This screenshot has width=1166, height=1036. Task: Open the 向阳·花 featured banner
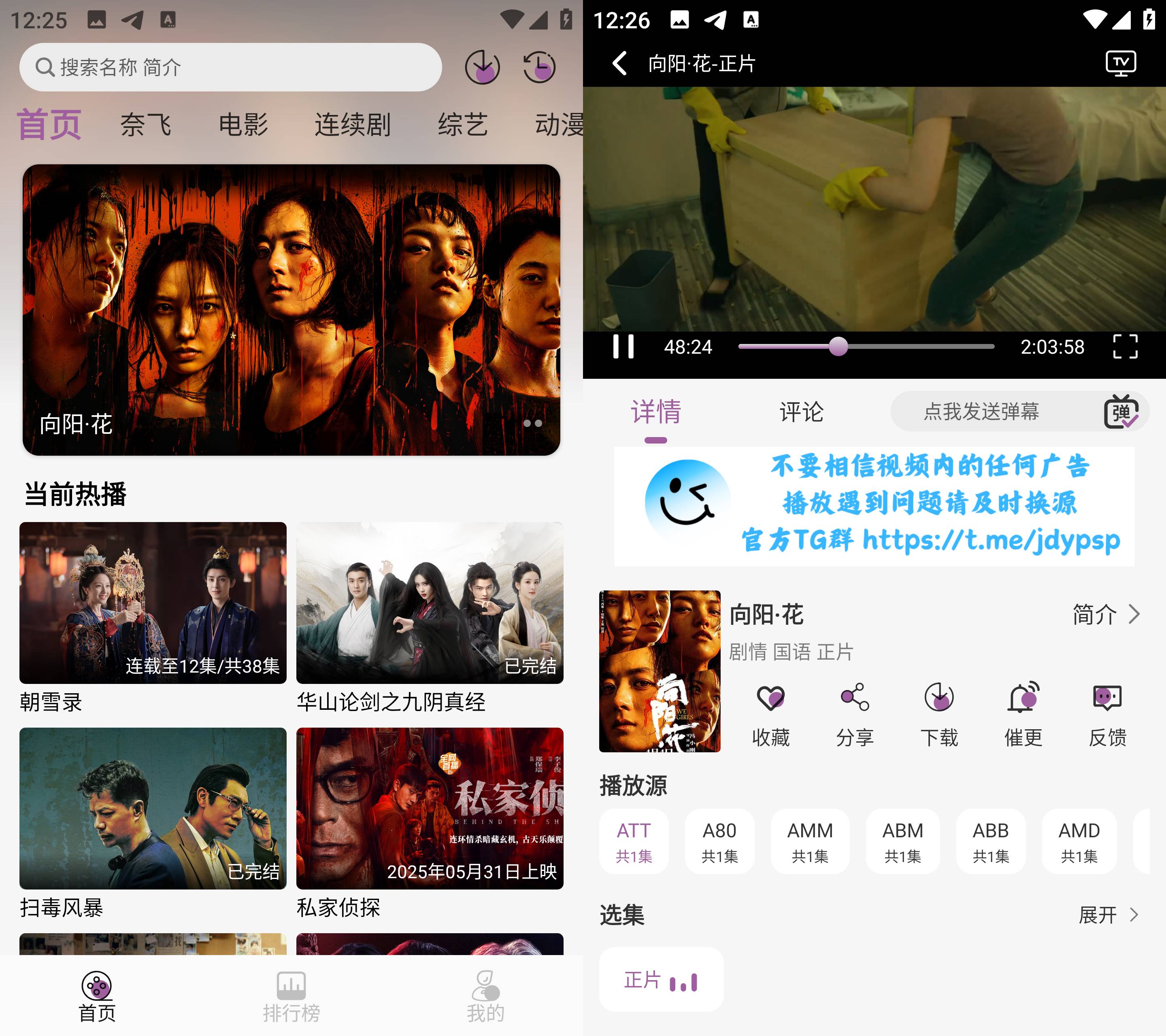click(x=291, y=310)
